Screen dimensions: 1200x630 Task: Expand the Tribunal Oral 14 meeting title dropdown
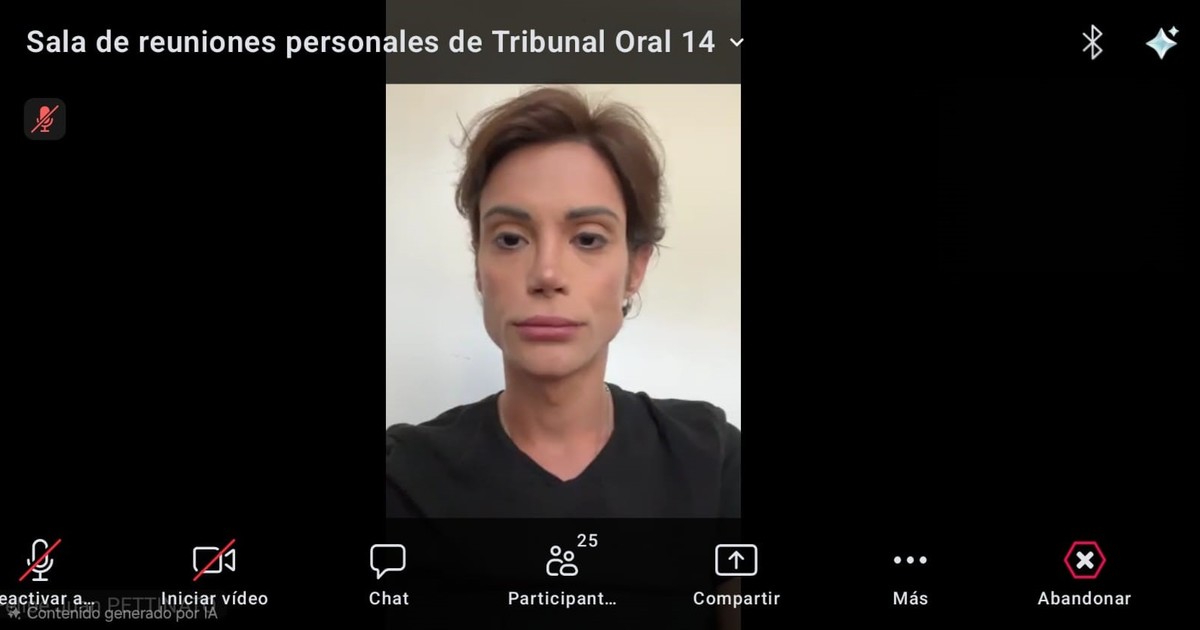pos(737,42)
